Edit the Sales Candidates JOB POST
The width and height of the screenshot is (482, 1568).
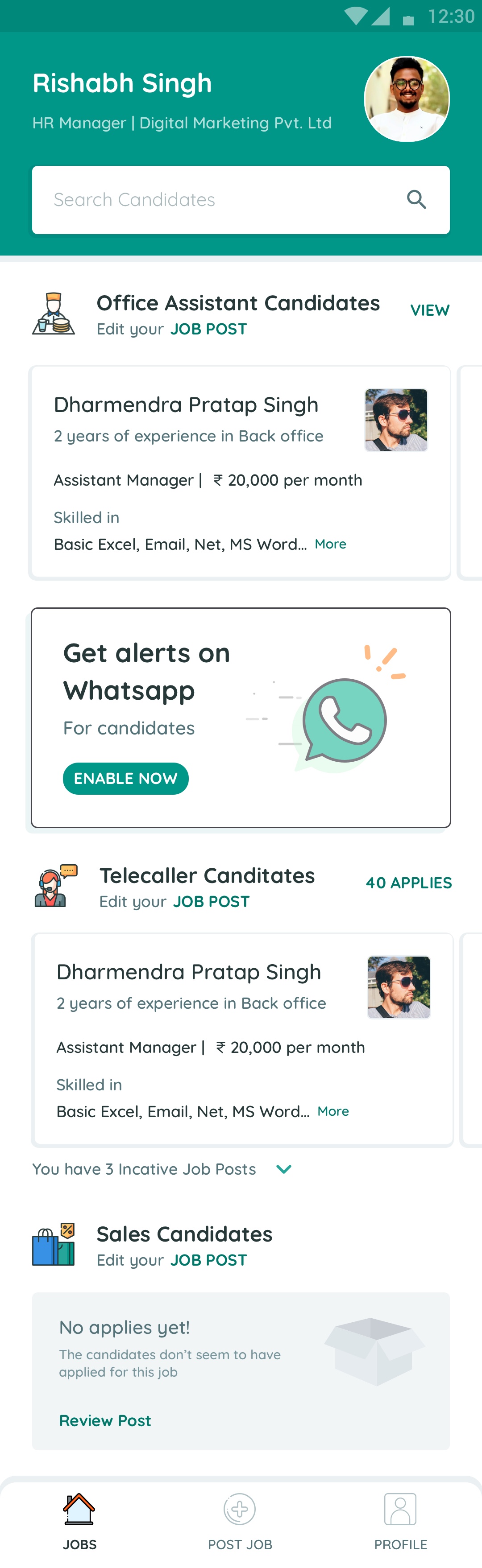click(x=208, y=1261)
